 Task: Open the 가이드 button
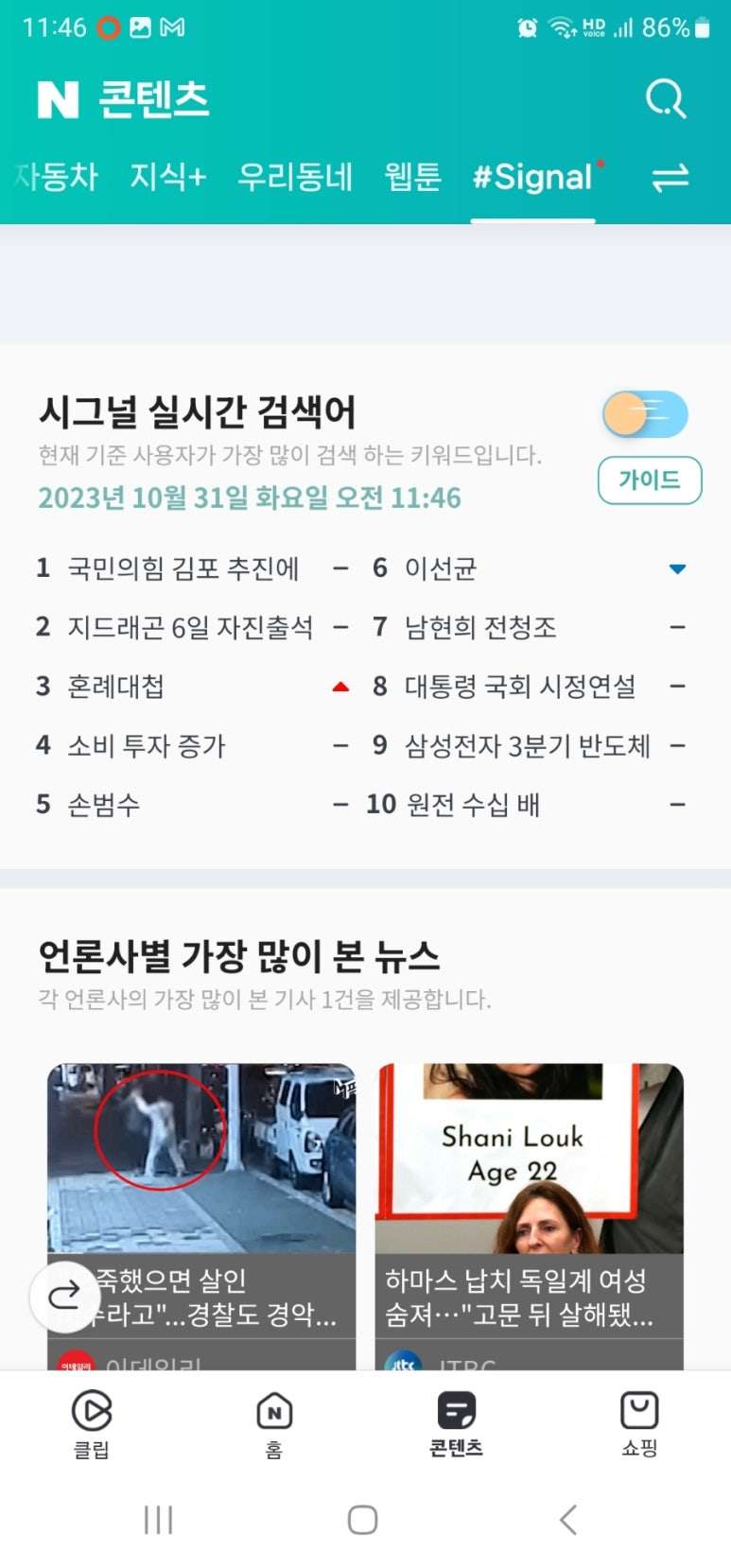click(x=649, y=480)
